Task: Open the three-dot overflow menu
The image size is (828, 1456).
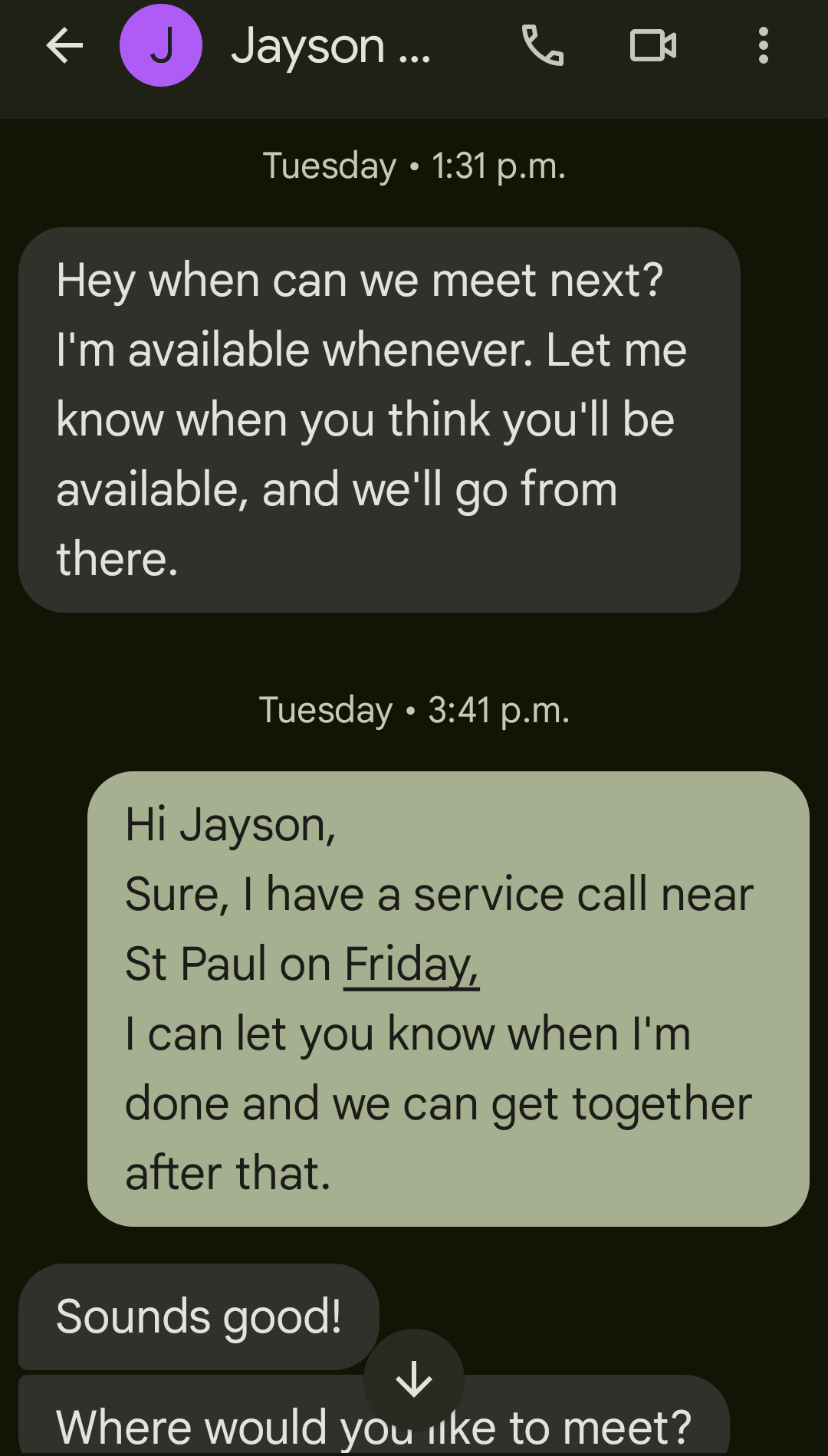Action: pos(763,46)
